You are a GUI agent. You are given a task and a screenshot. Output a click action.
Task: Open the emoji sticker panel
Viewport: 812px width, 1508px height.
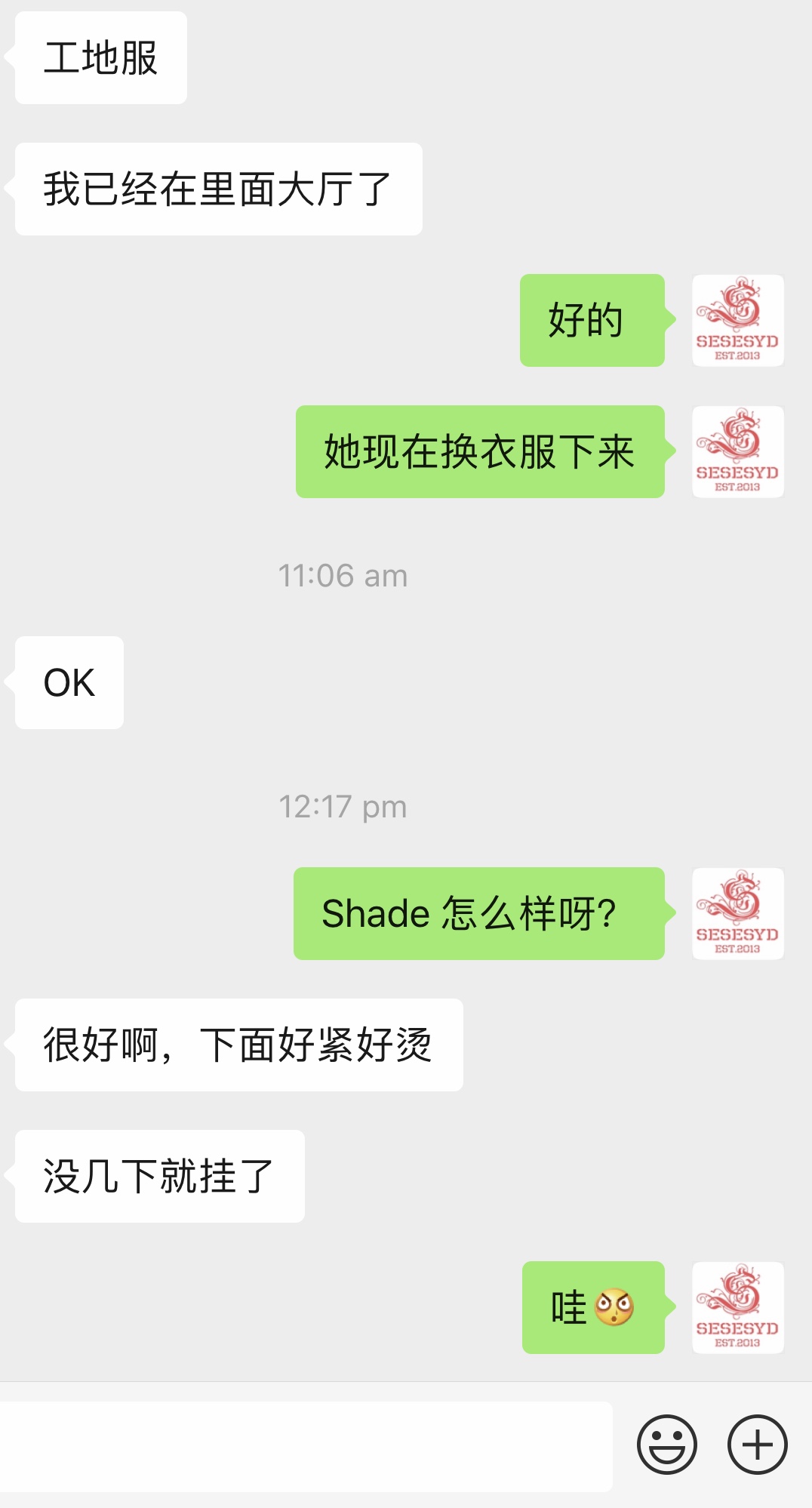click(666, 1445)
